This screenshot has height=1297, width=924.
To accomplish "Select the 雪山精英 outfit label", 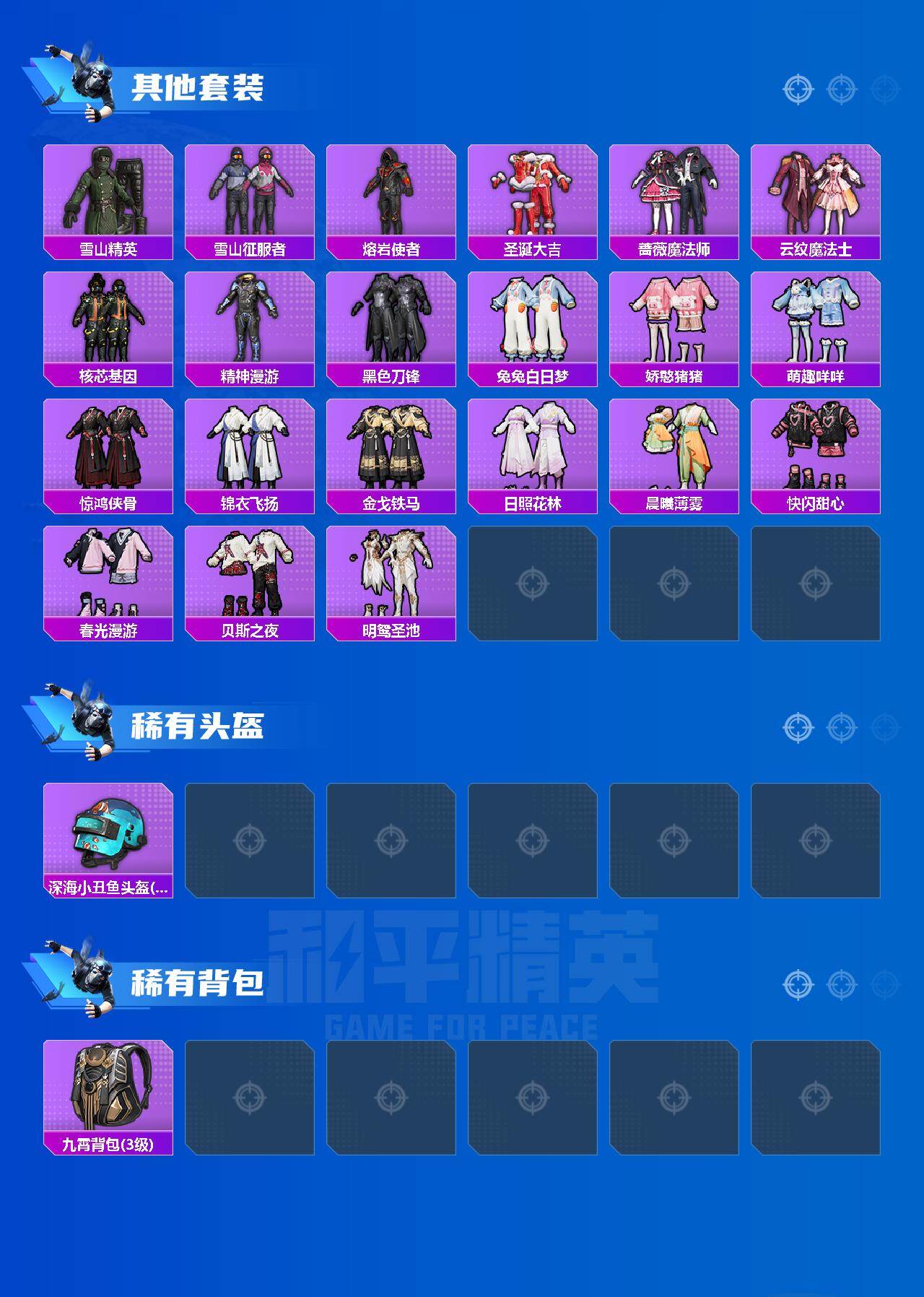I will coord(107,247).
